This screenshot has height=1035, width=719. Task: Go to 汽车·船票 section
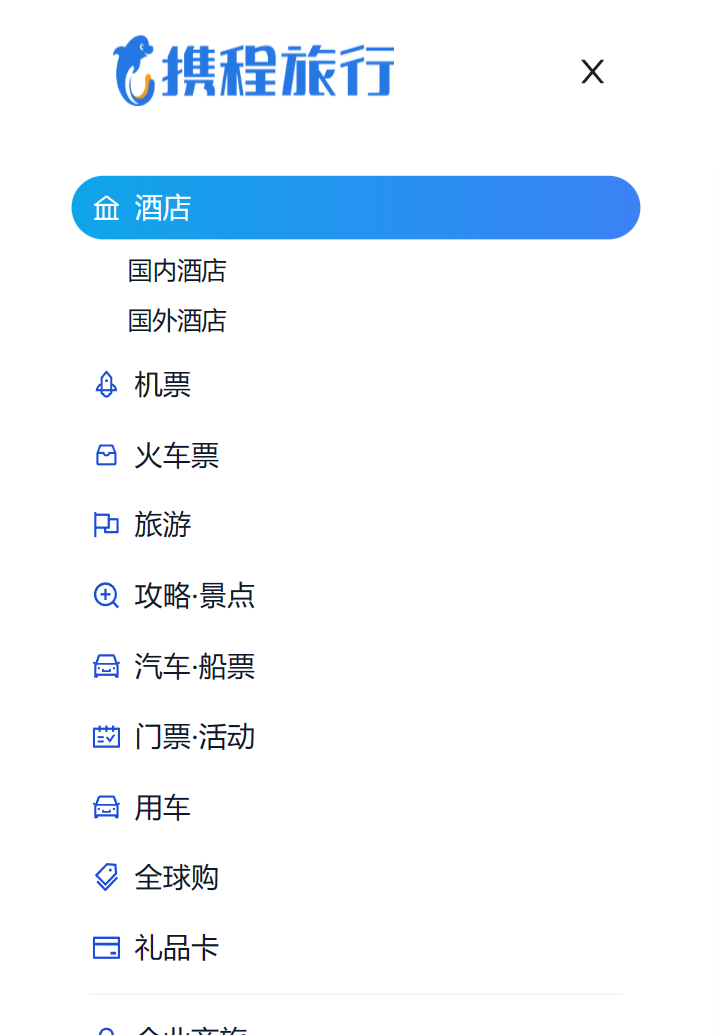tap(194, 667)
